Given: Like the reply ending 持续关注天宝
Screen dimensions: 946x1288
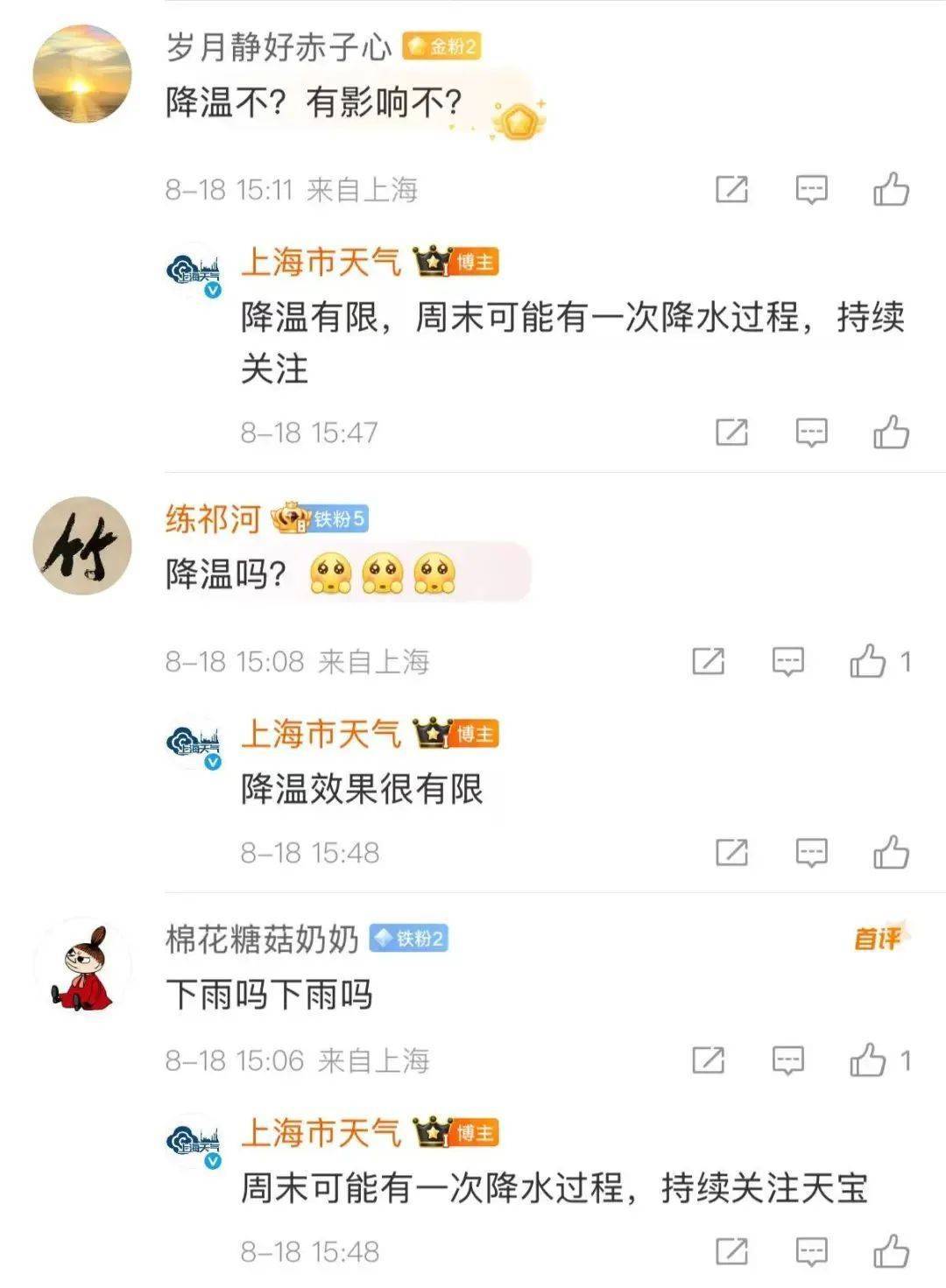Looking at the screenshot, I should (x=891, y=1251).
